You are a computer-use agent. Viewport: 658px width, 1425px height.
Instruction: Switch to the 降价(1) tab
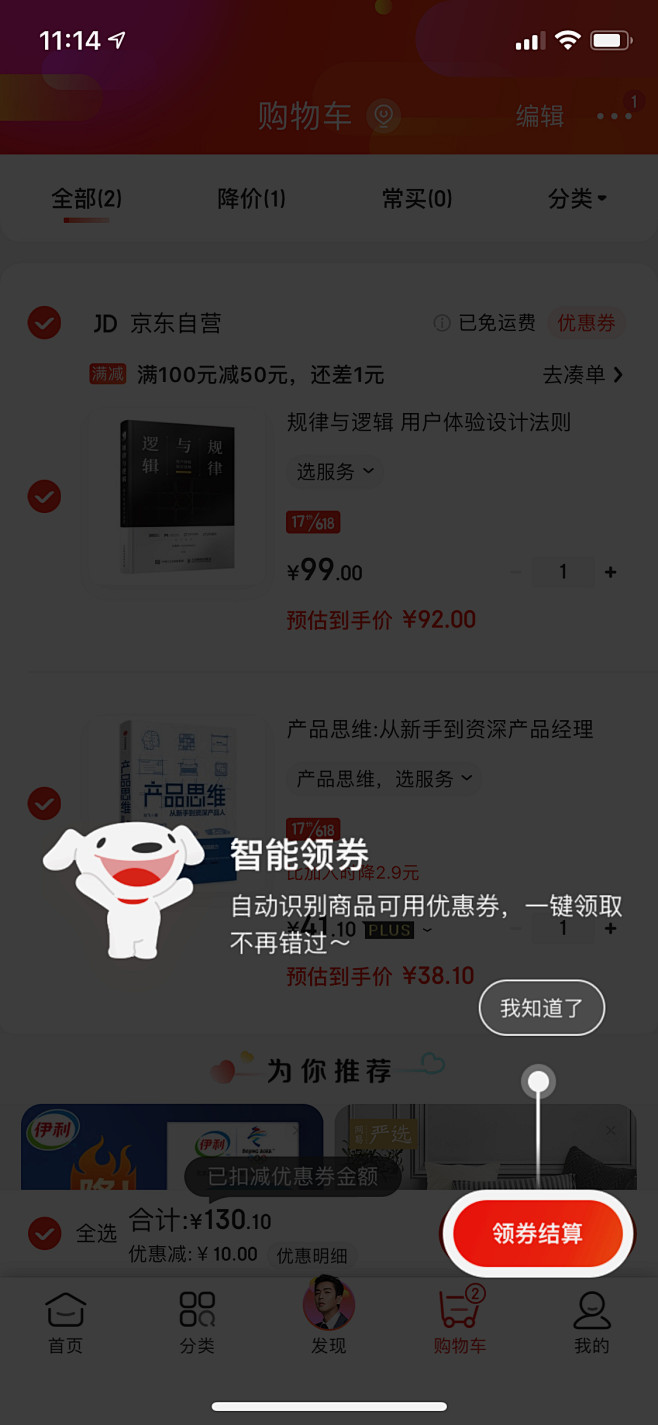click(x=251, y=199)
